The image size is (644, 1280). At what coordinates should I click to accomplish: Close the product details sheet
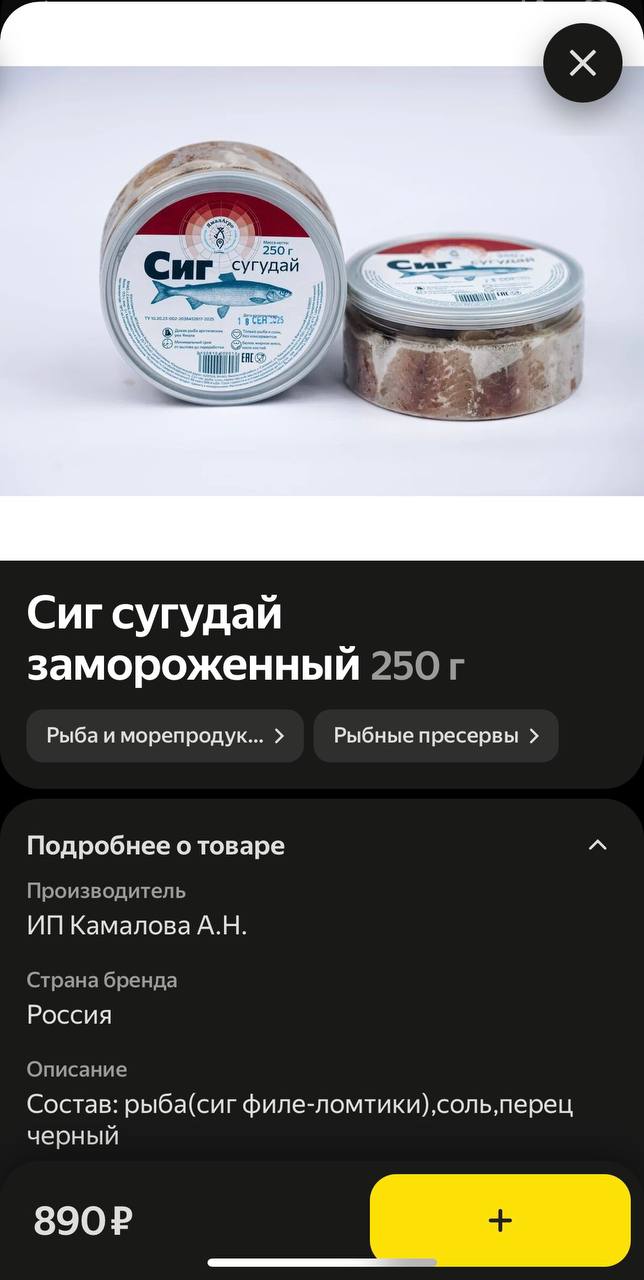click(582, 64)
